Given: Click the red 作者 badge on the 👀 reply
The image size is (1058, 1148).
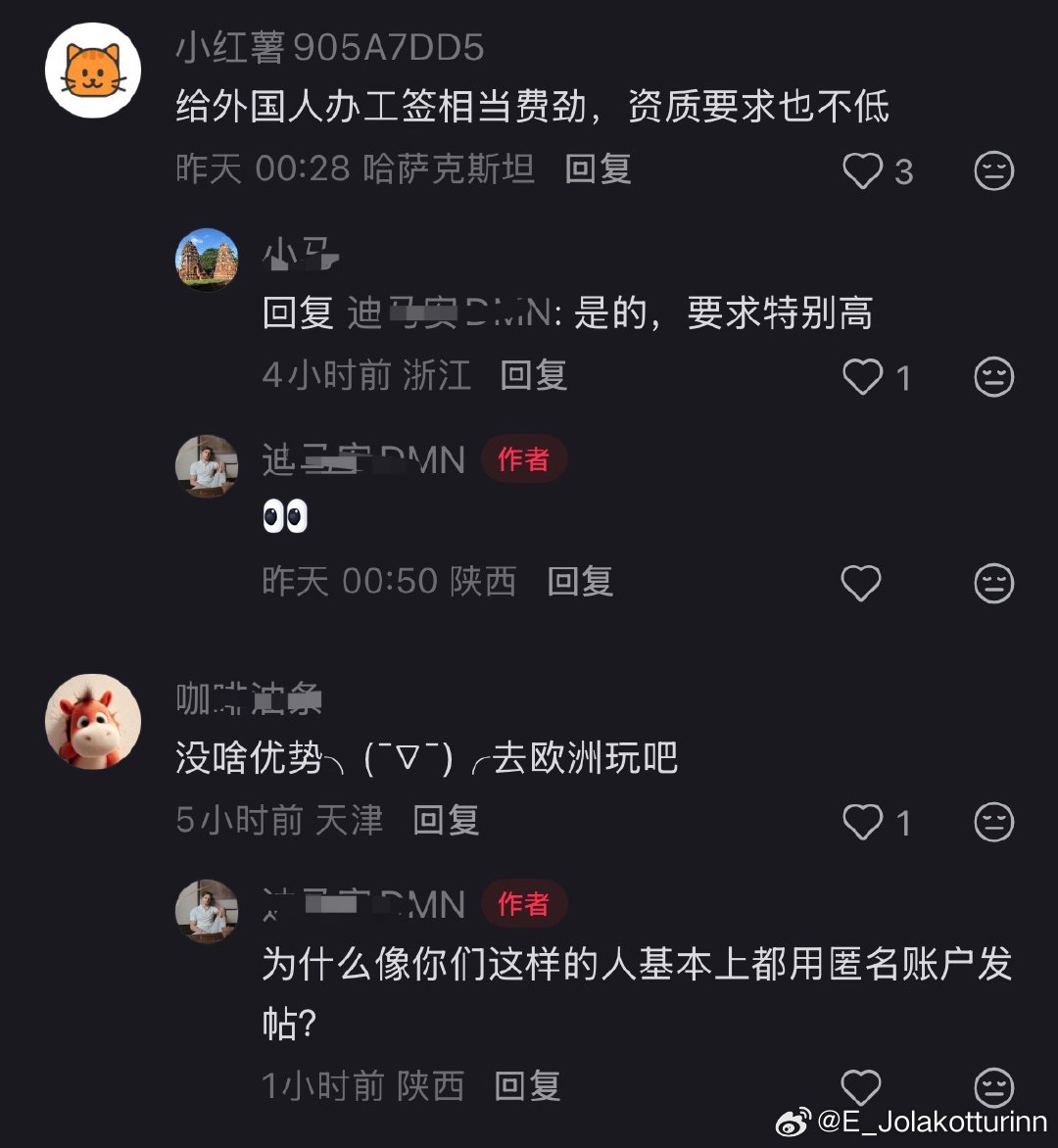Looking at the screenshot, I should click(x=523, y=457).
